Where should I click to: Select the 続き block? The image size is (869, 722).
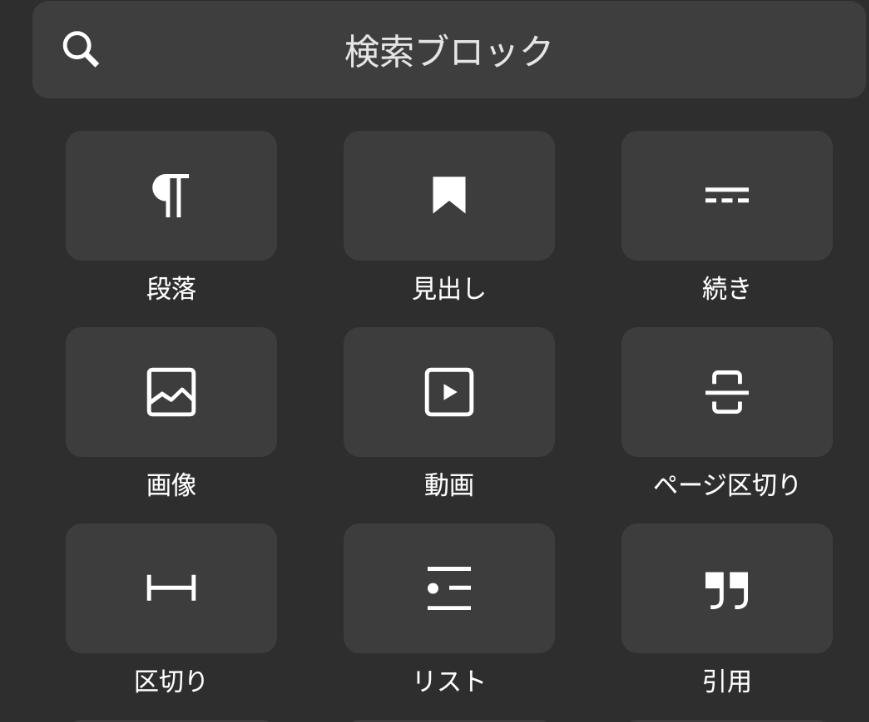click(x=727, y=196)
